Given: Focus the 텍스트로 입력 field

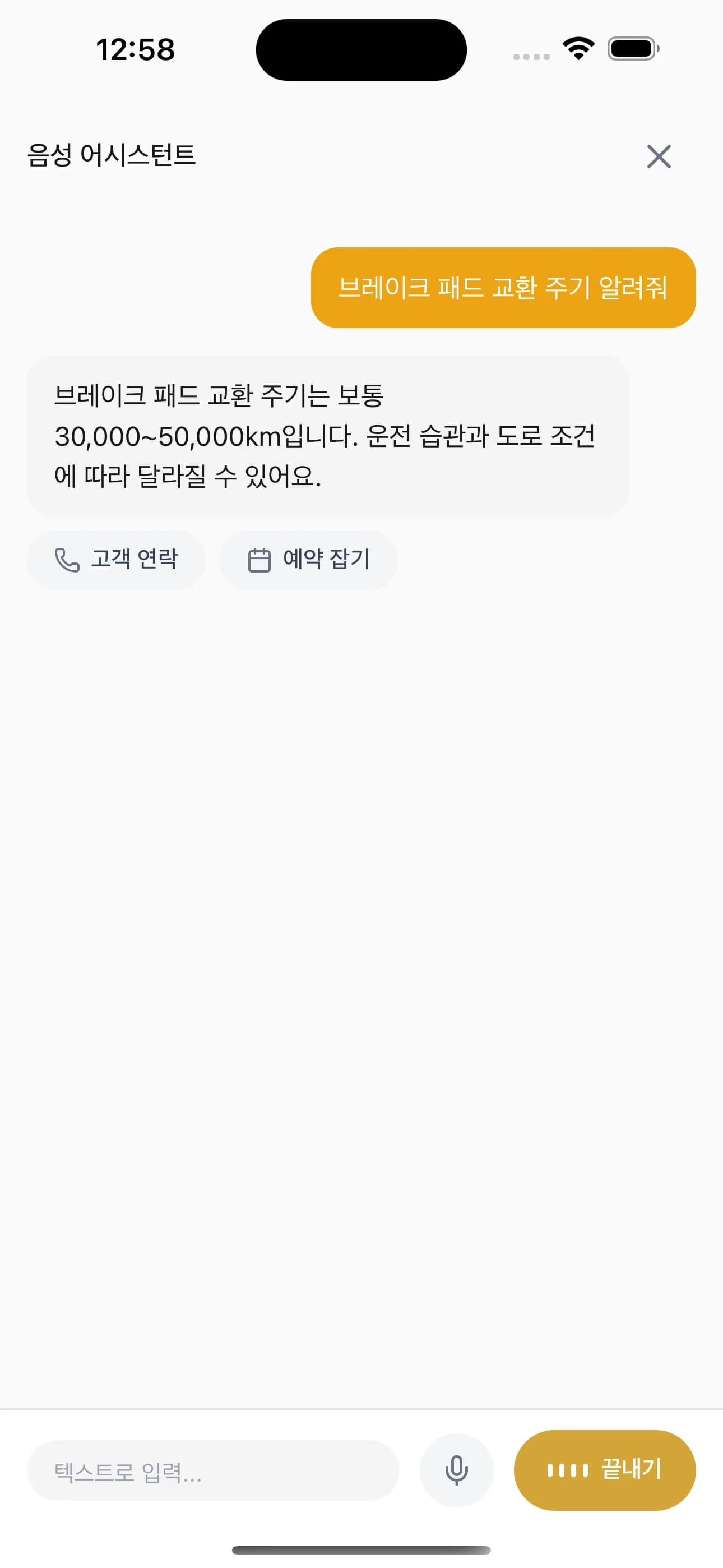Looking at the screenshot, I should (213, 1470).
